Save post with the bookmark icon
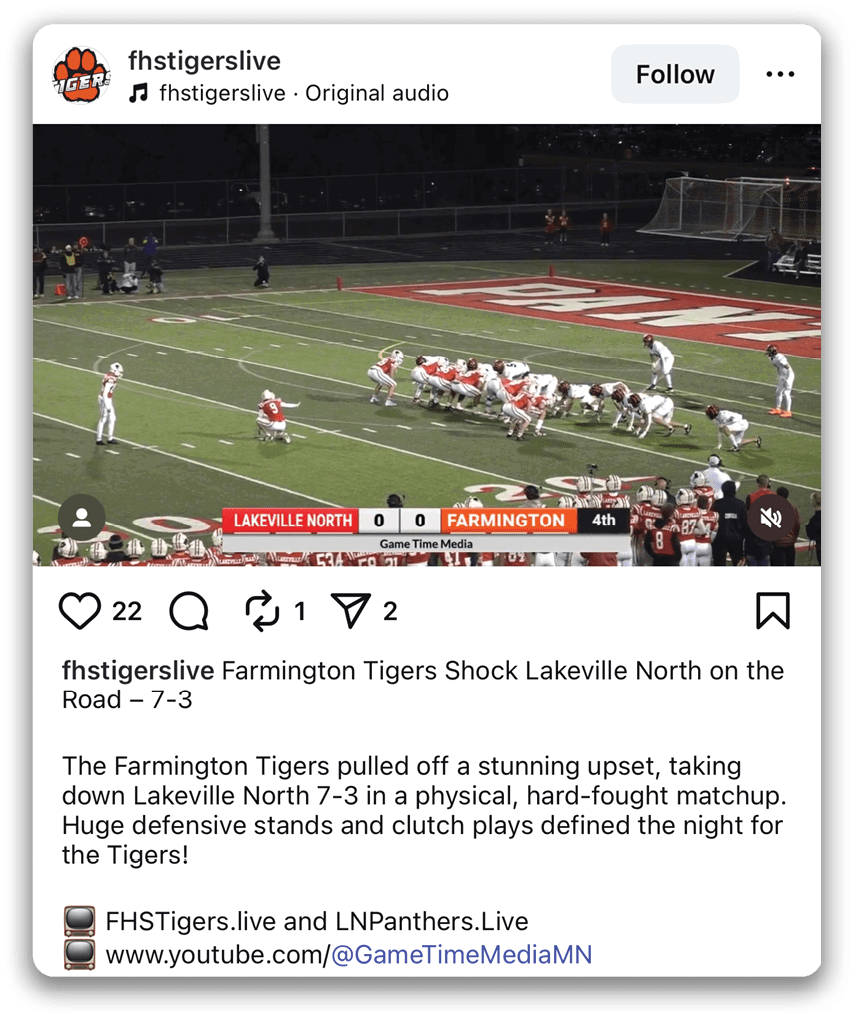855x1019 pixels. click(x=772, y=611)
